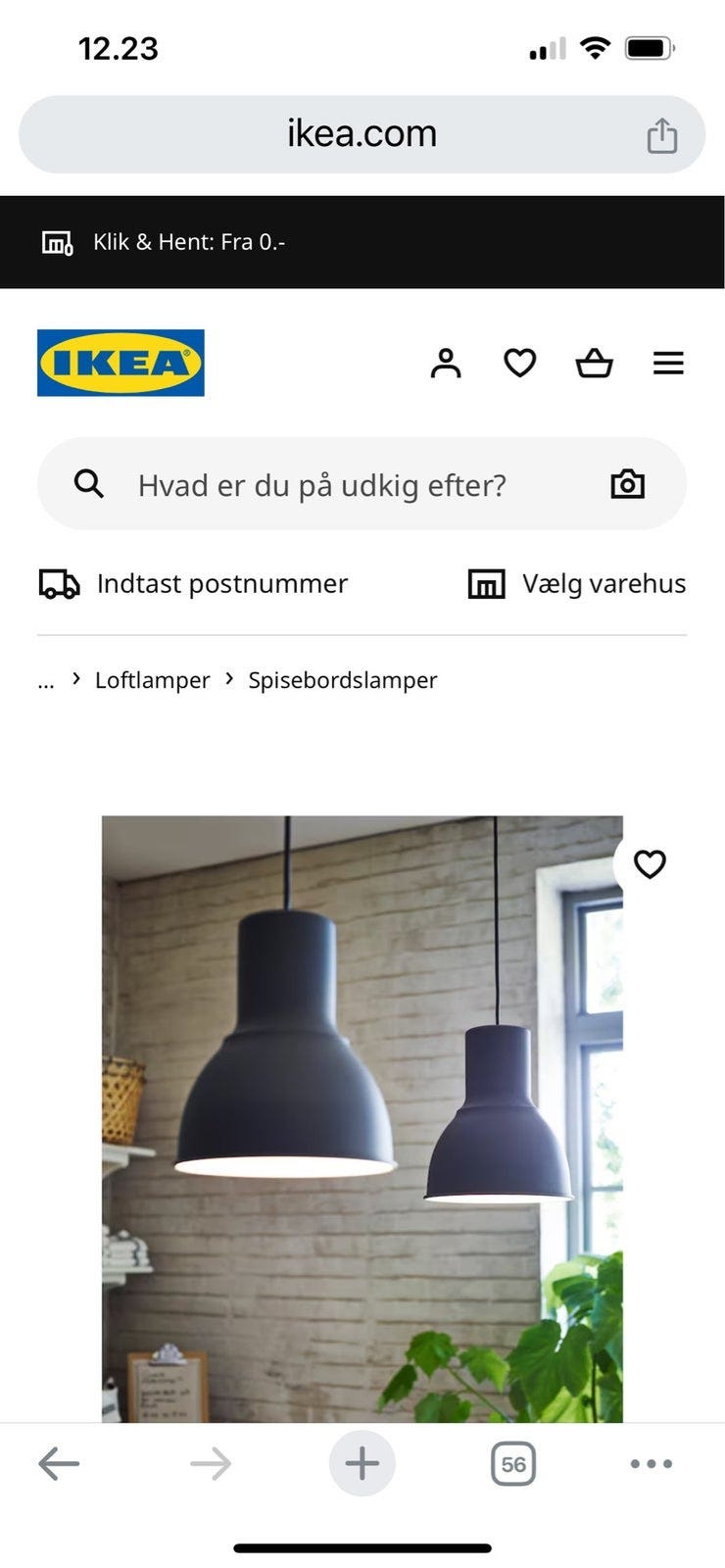Toggle the wishlist heart in the header
The image size is (725, 1568).
(x=519, y=363)
